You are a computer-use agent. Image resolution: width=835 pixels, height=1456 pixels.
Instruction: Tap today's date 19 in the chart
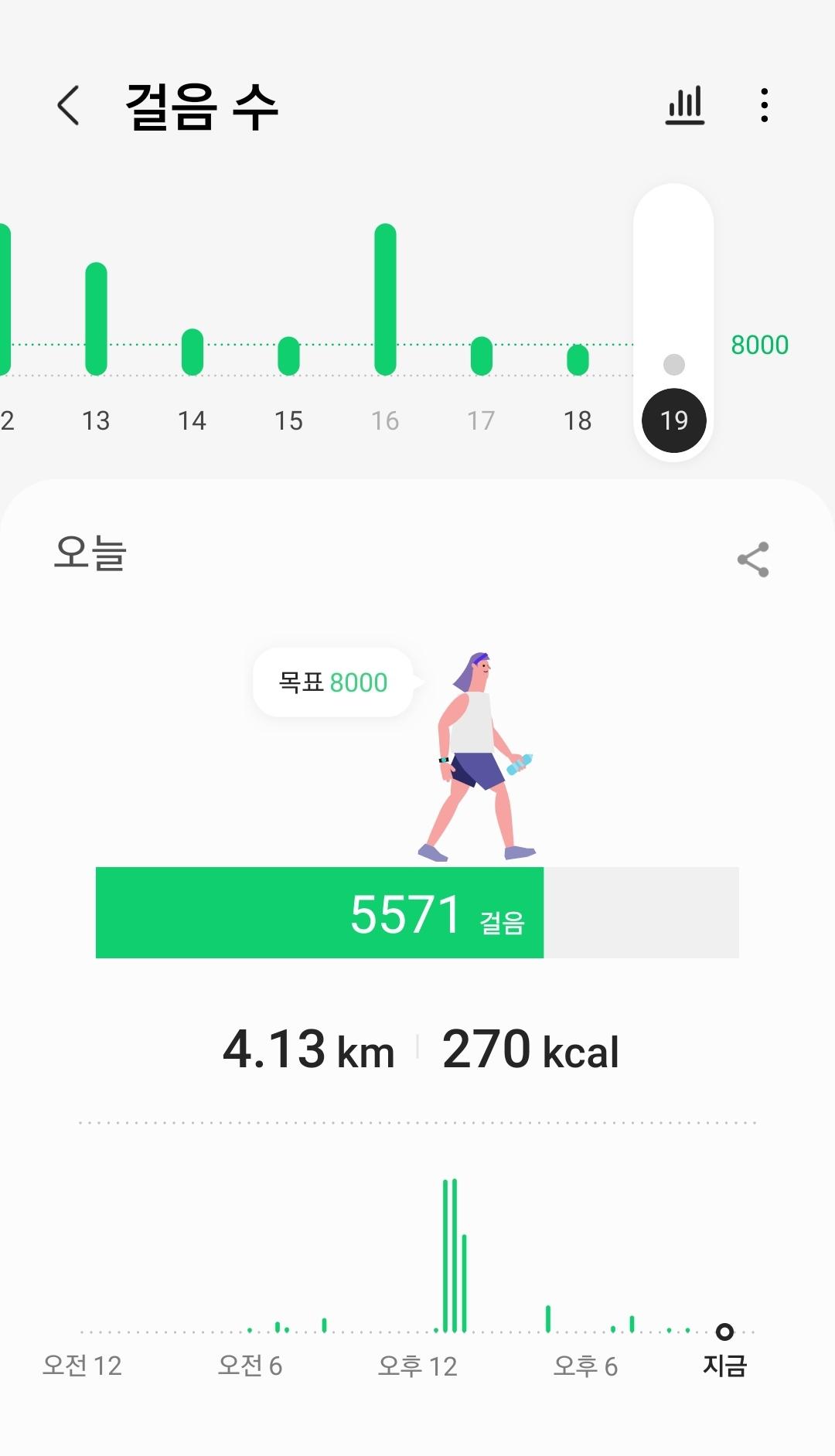point(673,420)
